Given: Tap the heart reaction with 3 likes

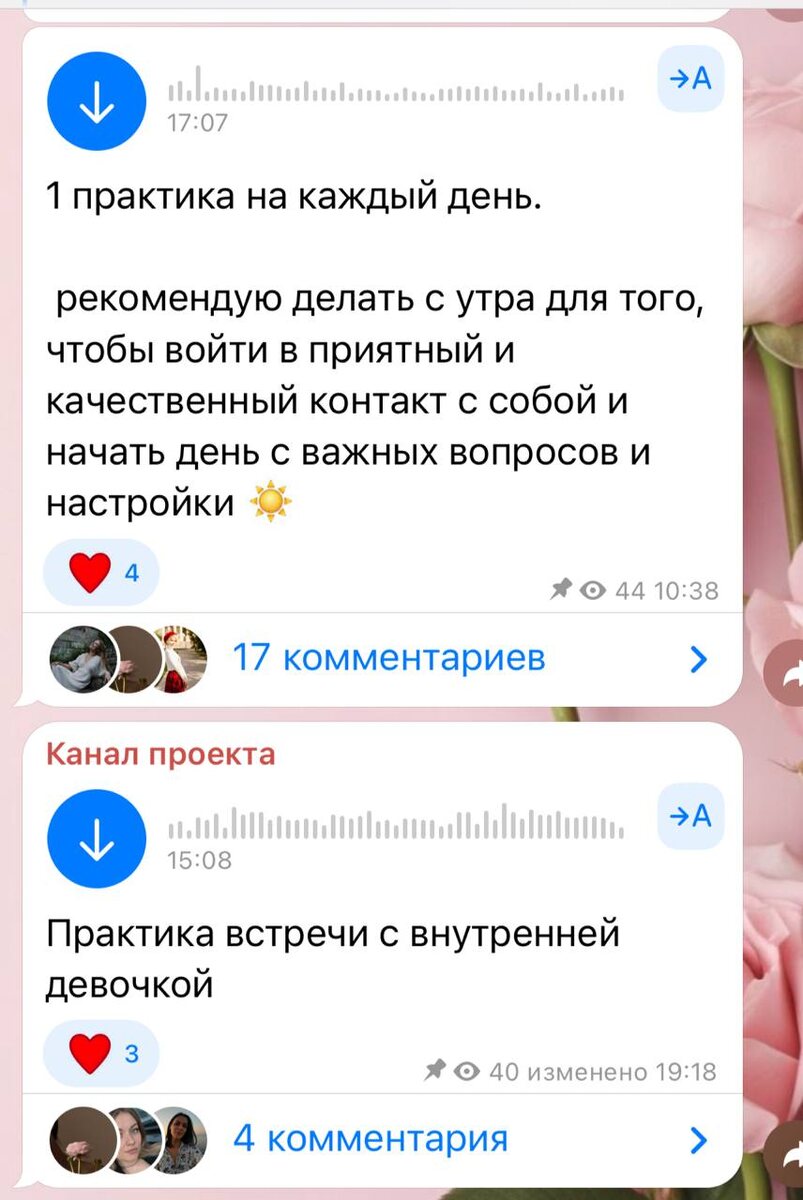Looking at the screenshot, I should point(102,1054).
